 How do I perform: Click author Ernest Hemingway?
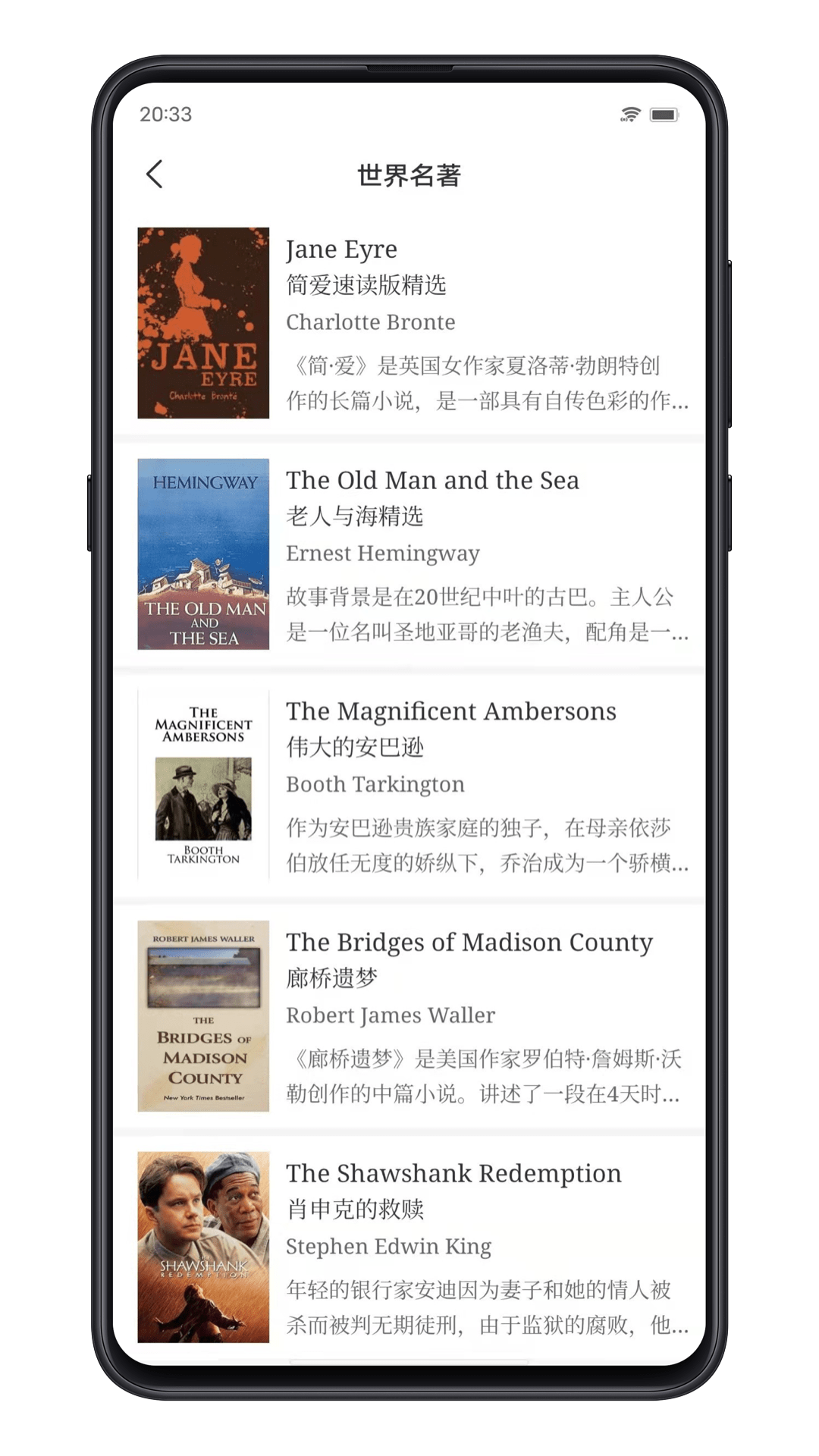pos(382,553)
